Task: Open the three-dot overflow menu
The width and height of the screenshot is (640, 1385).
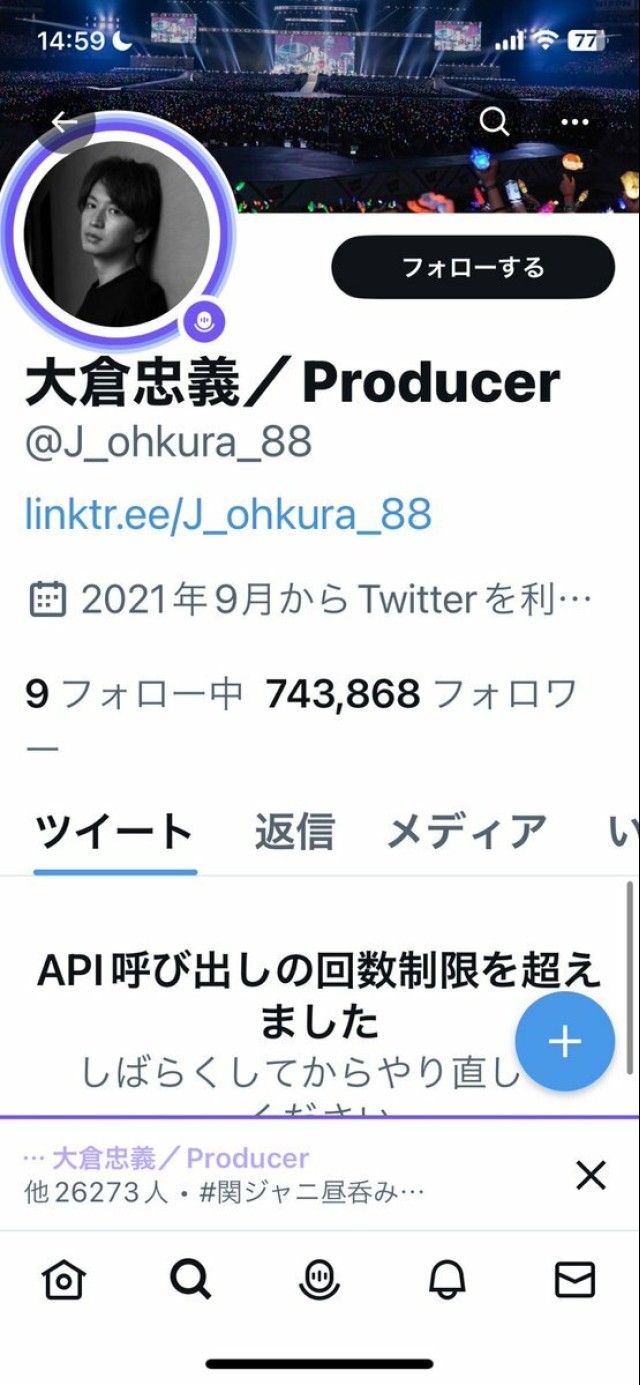Action: pos(575,122)
